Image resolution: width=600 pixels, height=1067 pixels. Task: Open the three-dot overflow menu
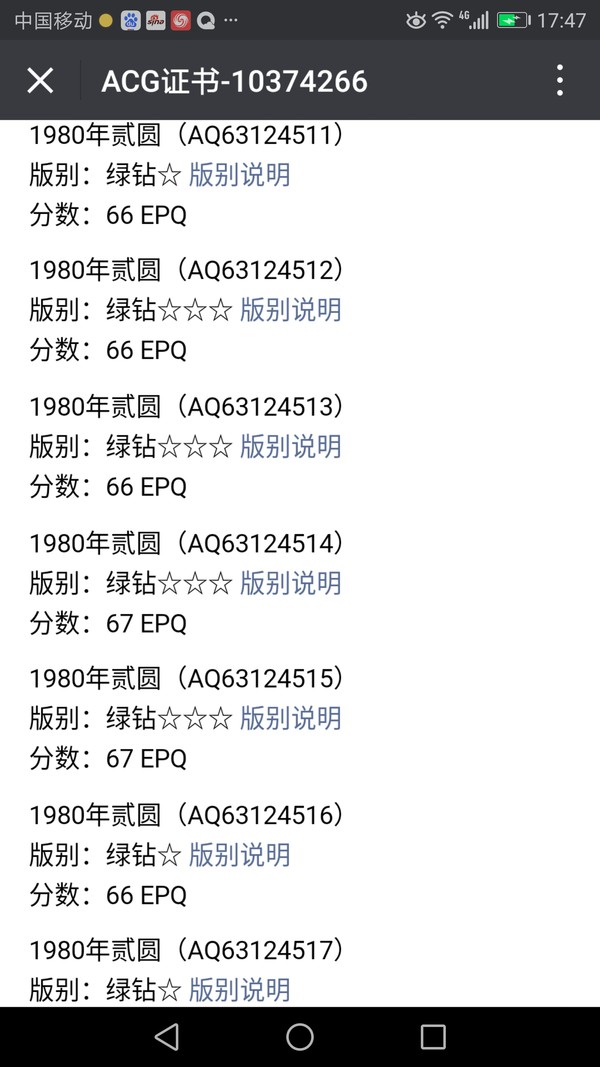[x=559, y=80]
